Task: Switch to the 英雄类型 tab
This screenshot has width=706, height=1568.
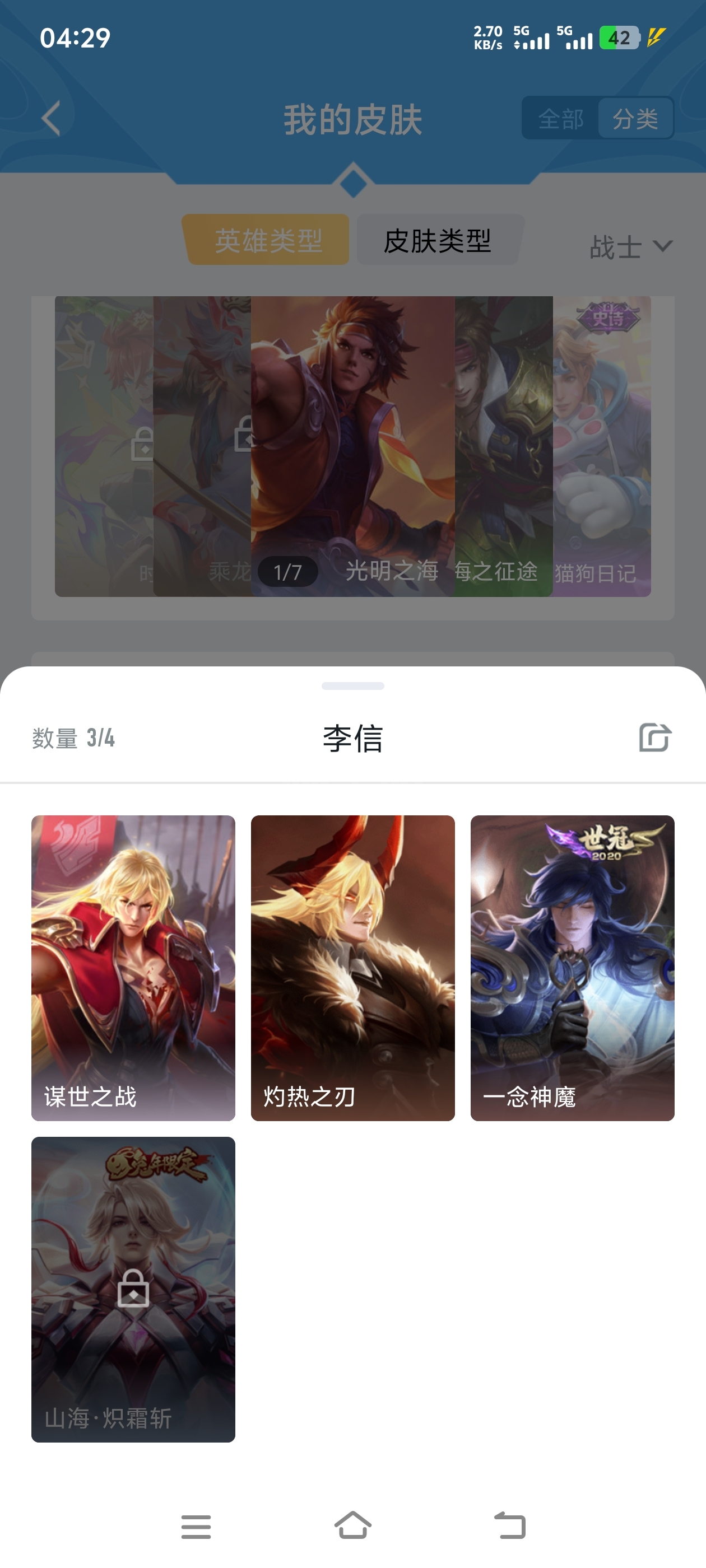Action: click(x=268, y=240)
